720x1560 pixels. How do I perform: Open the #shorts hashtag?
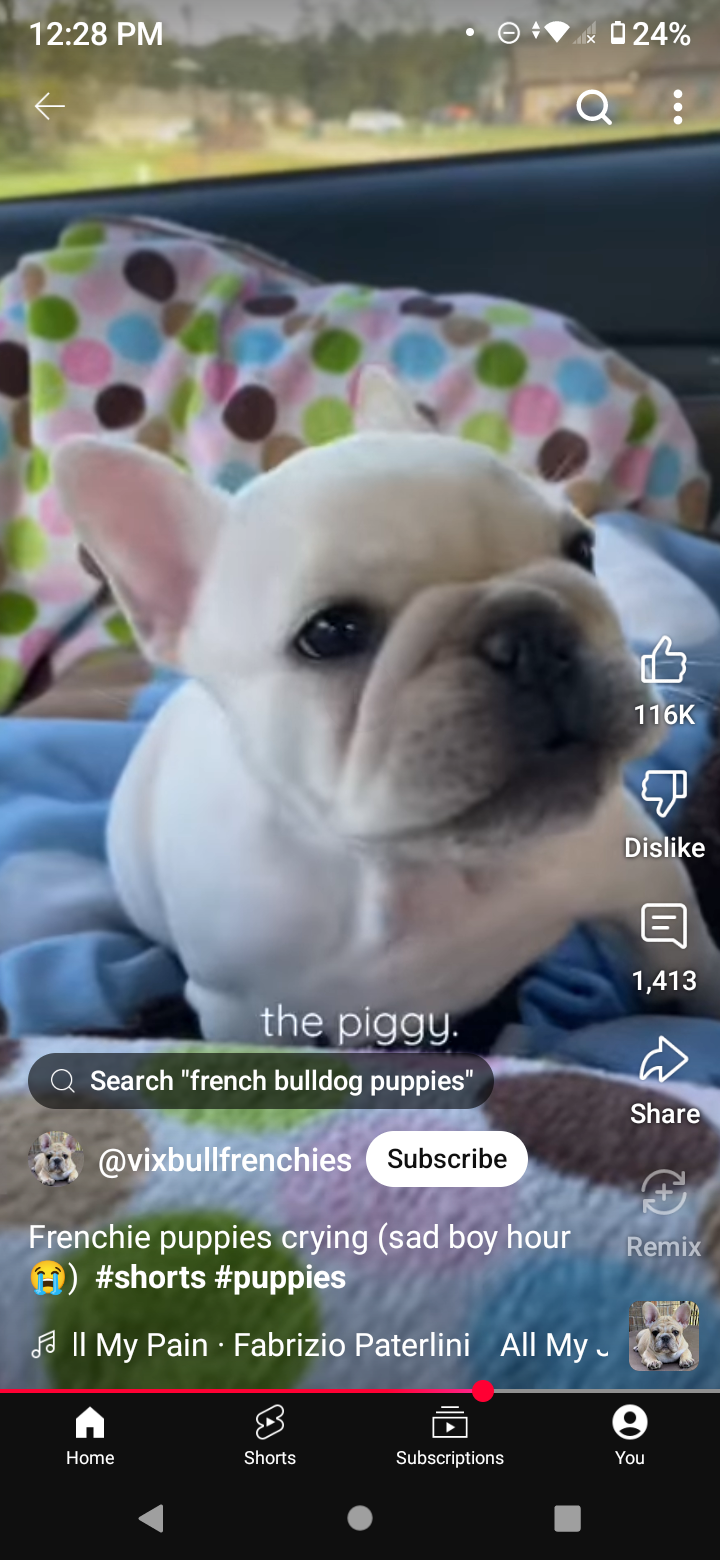click(x=150, y=1277)
